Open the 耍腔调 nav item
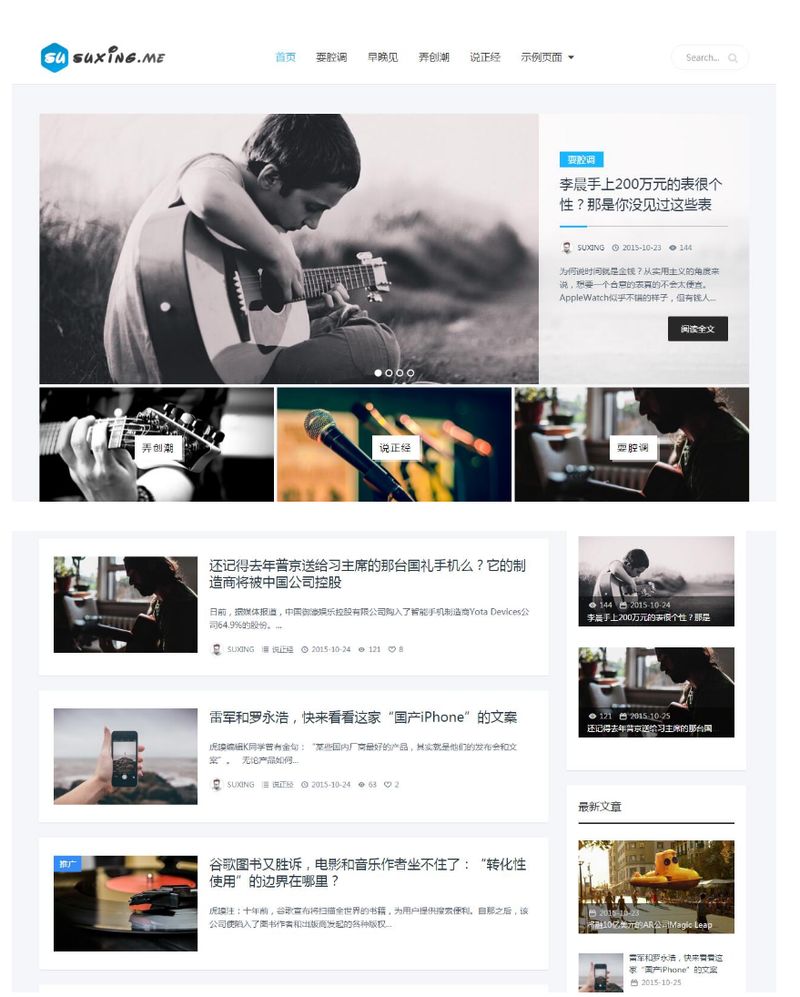 point(331,57)
